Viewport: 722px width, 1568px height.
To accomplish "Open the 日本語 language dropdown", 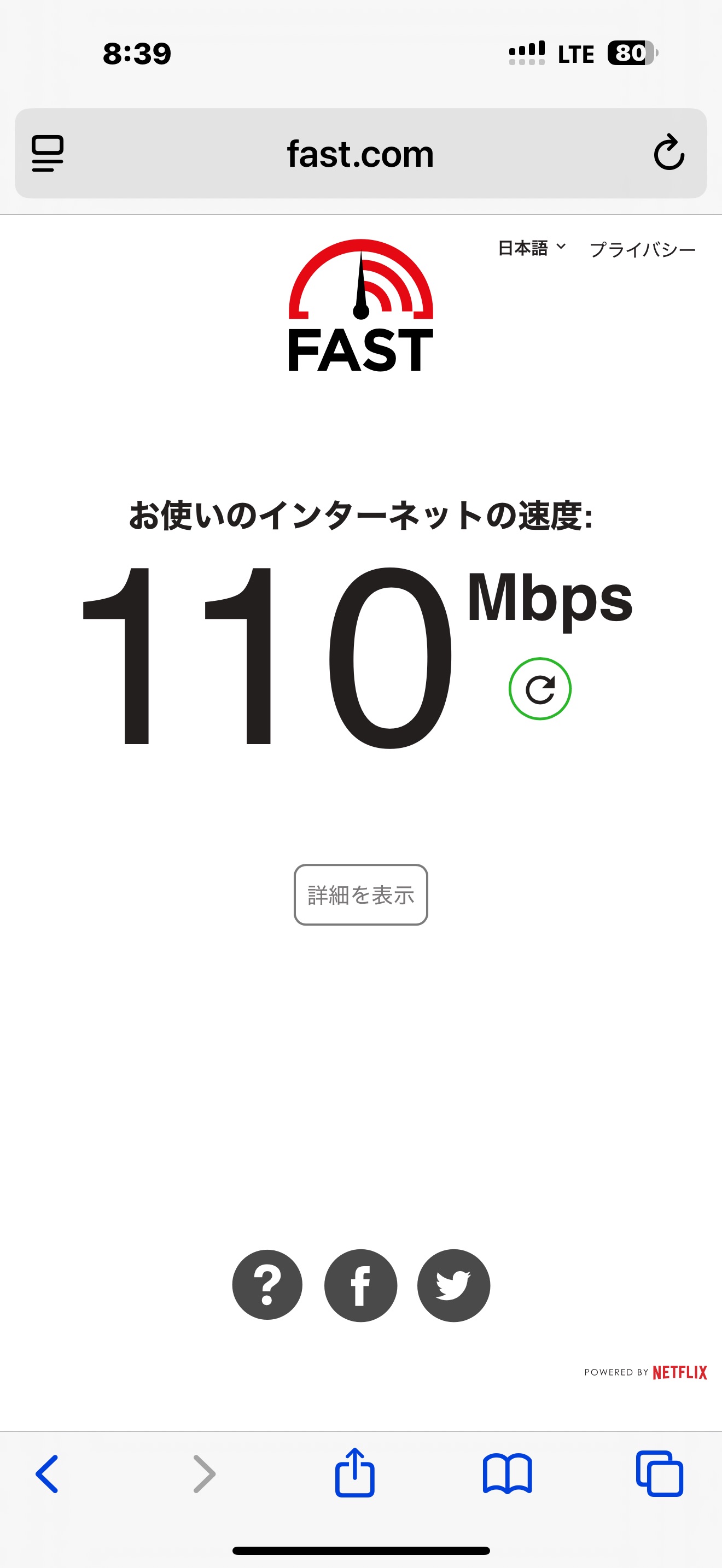I will pyautogui.click(x=532, y=248).
